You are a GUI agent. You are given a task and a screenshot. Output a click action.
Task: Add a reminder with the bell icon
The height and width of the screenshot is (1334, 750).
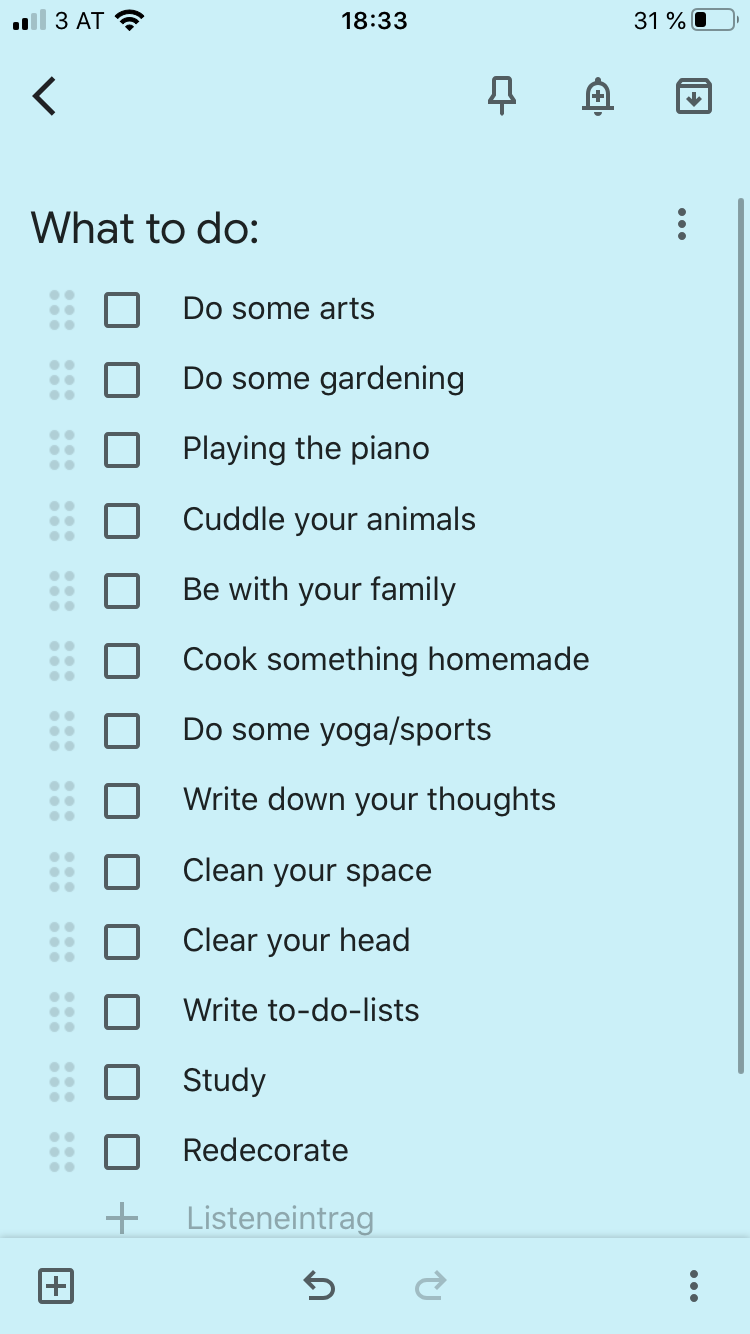pos(598,97)
